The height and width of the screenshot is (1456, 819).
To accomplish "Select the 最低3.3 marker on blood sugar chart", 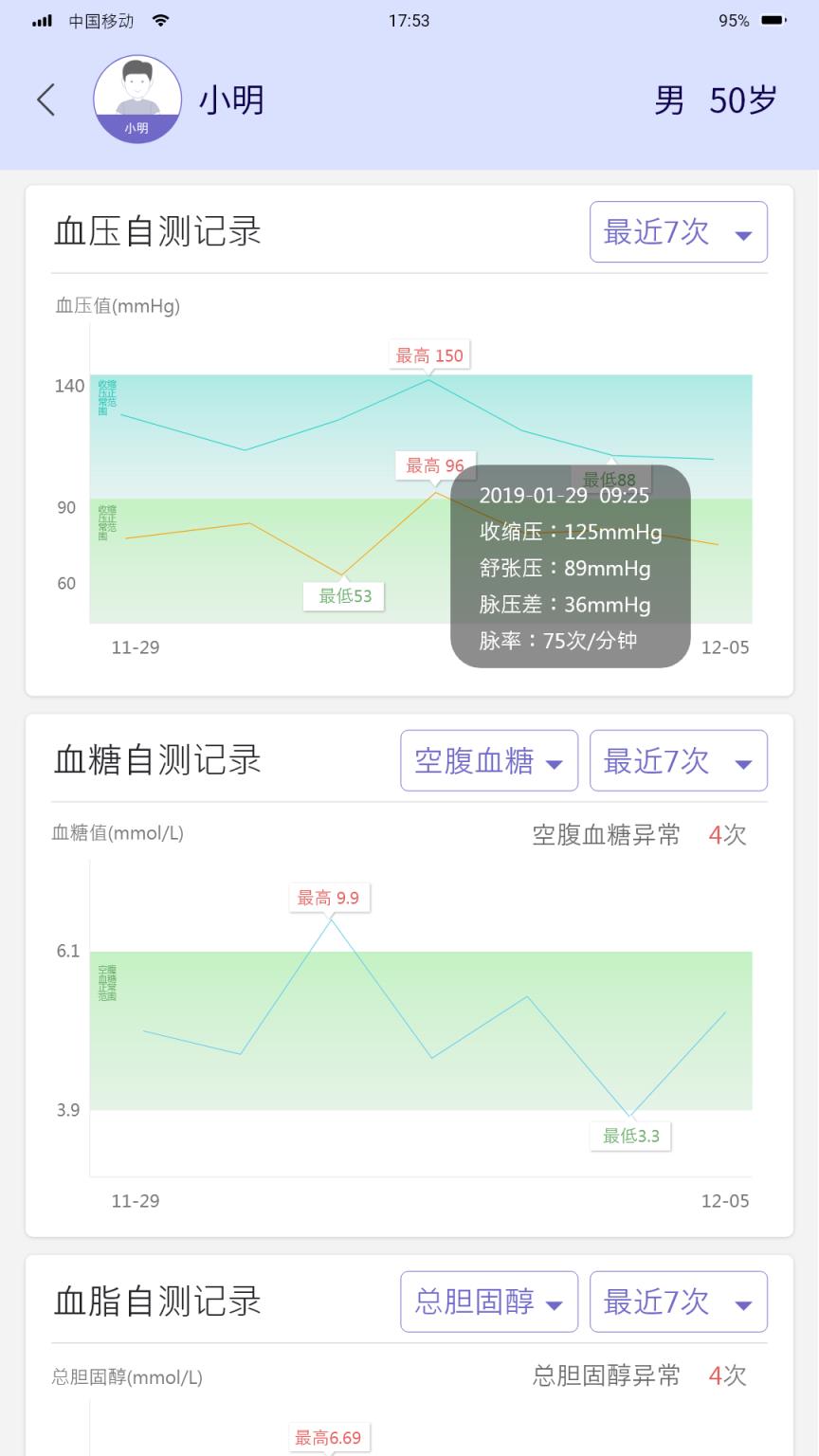I will (x=630, y=1135).
